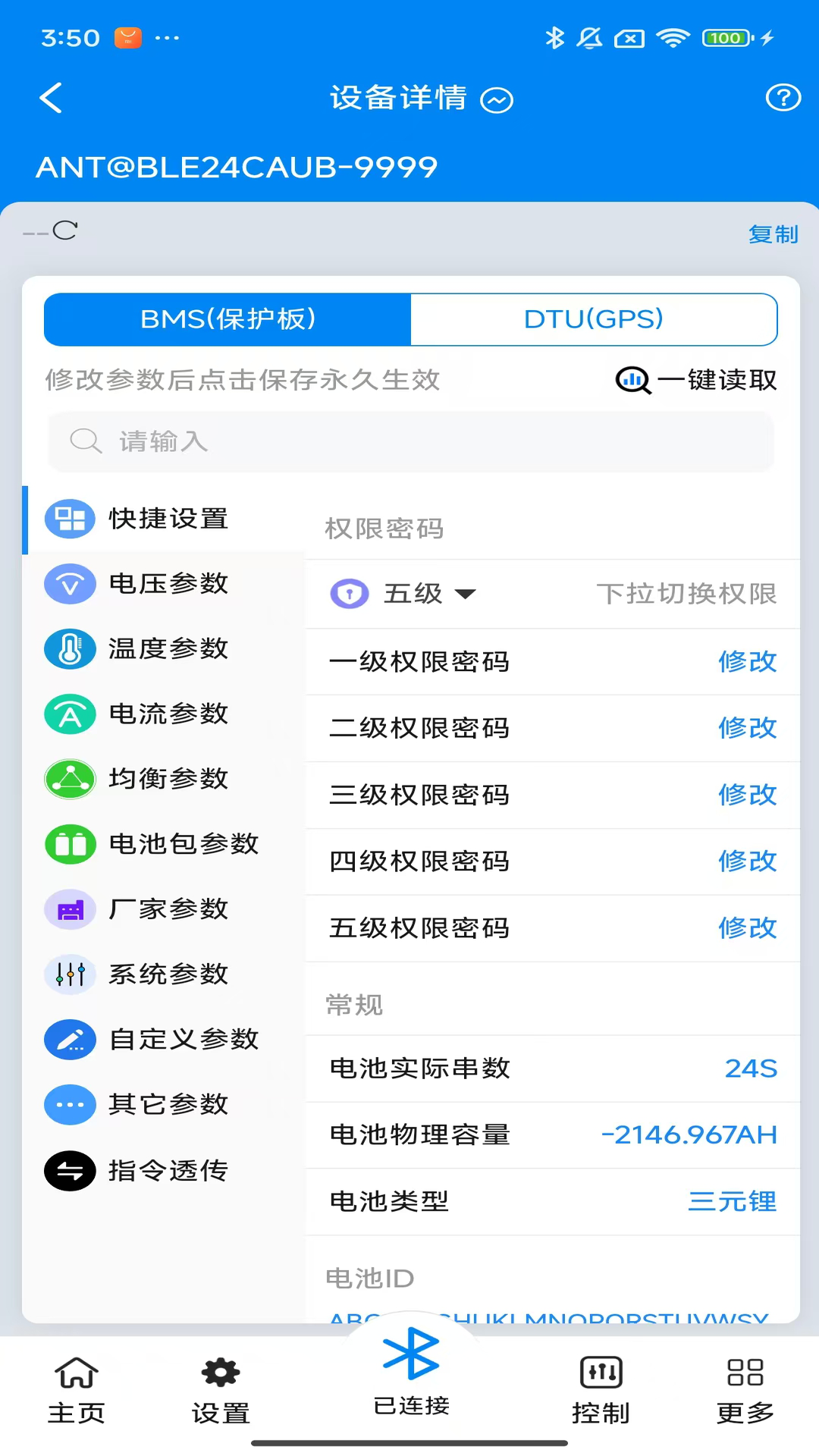Image resolution: width=819 pixels, height=1456 pixels.
Task: Switch to the DTU(GPS) tab
Action: [x=594, y=319]
